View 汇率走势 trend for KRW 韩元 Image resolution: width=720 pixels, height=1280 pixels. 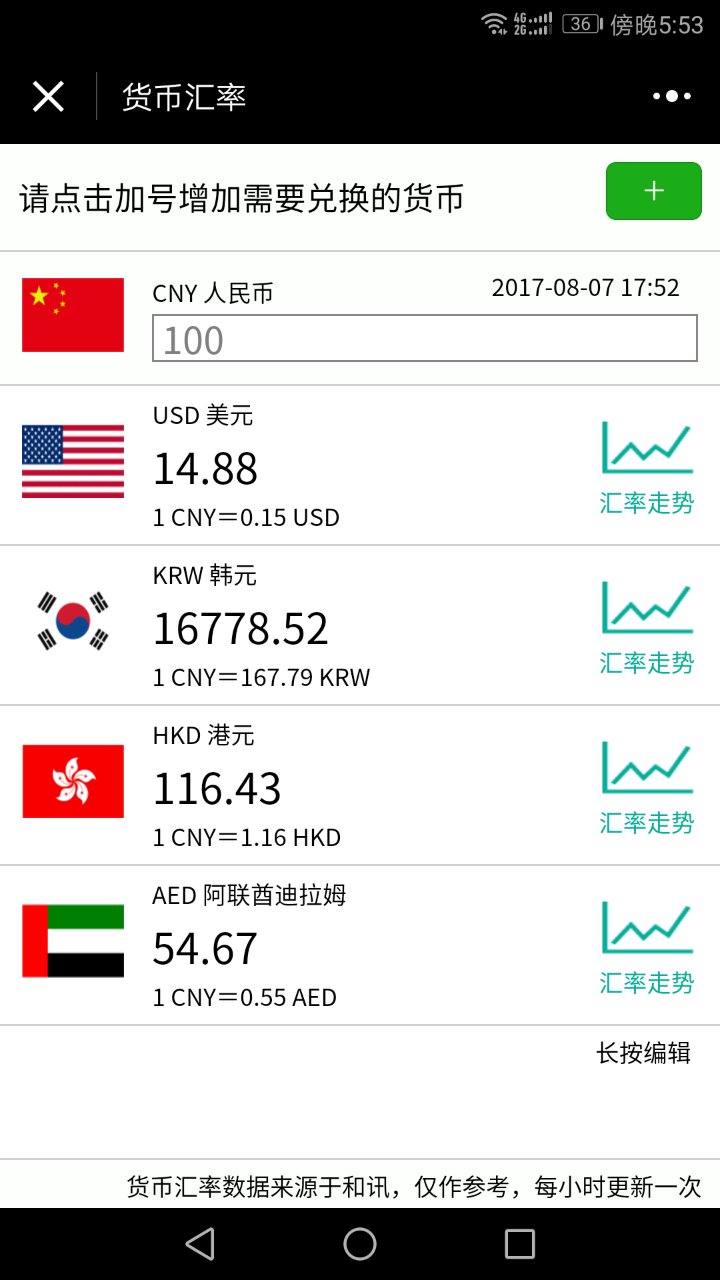point(646,626)
